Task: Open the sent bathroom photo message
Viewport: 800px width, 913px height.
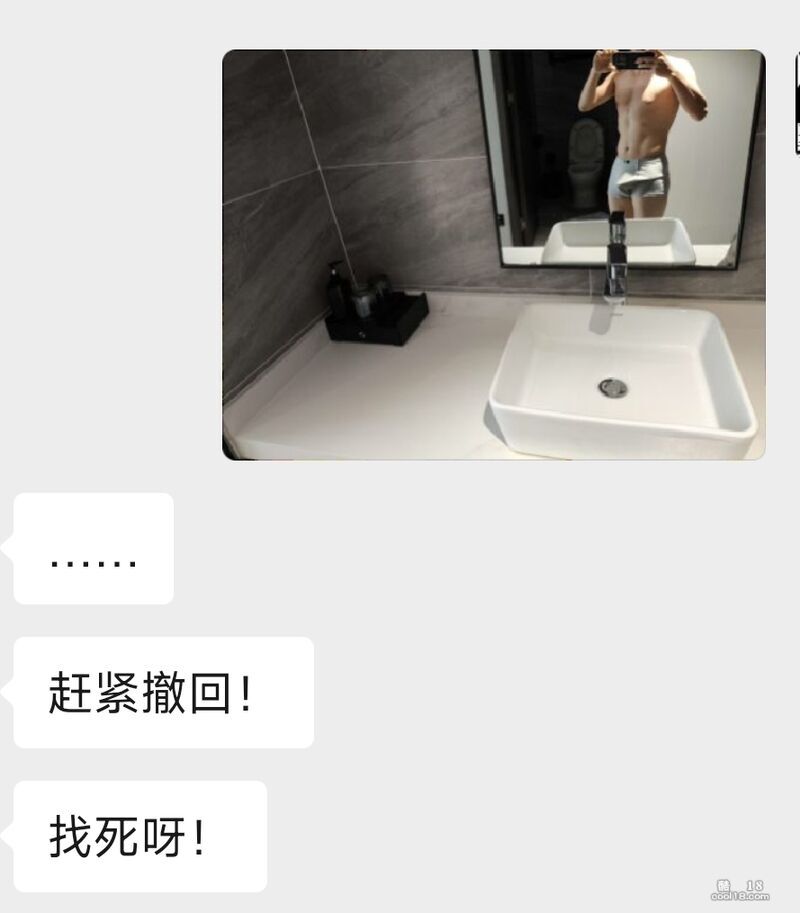Action: coord(493,255)
